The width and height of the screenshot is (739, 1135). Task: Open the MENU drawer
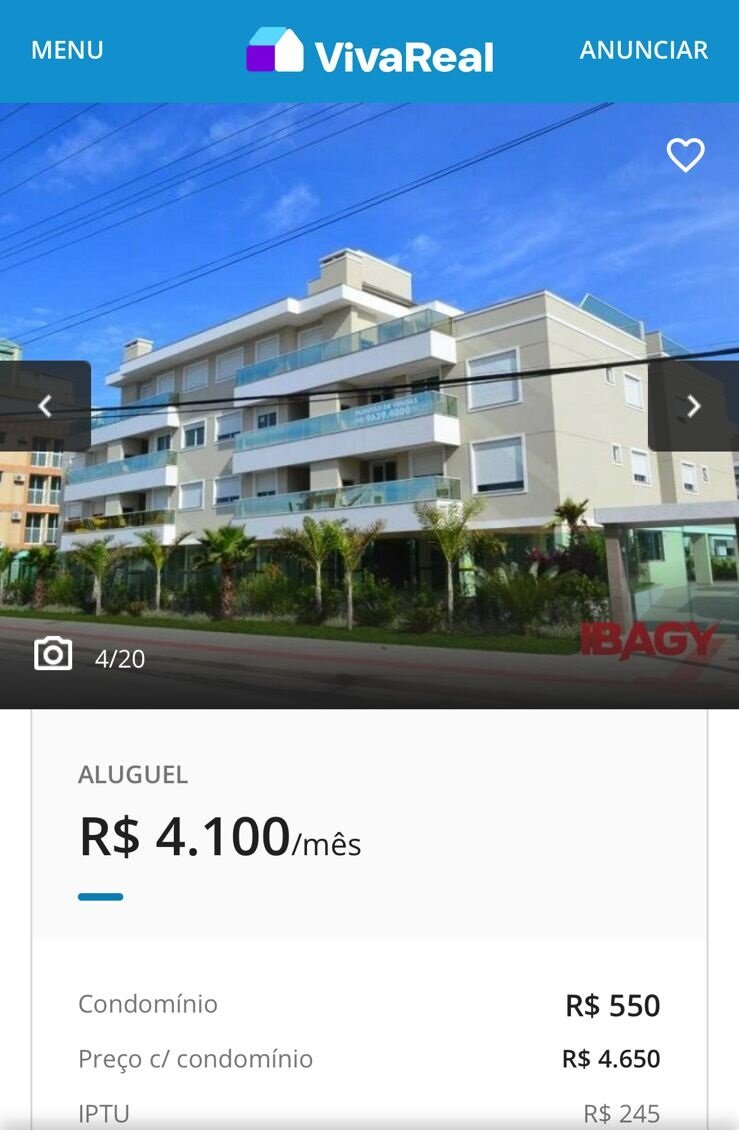click(x=67, y=50)
